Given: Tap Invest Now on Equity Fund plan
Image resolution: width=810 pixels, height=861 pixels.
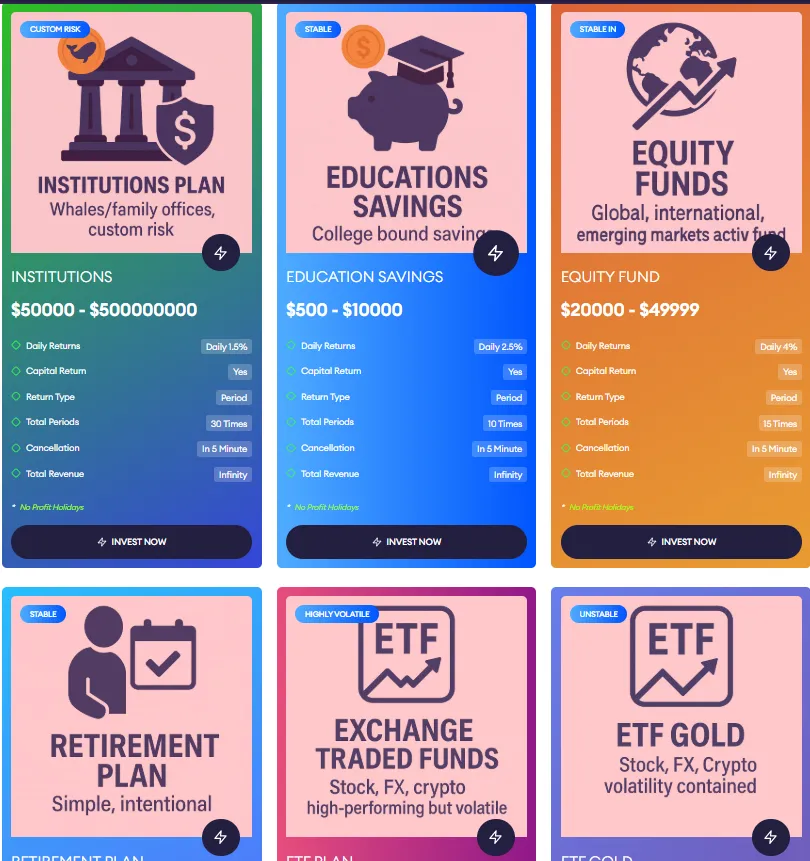Looking at the screenshot, I should click(x=681, y=542).
